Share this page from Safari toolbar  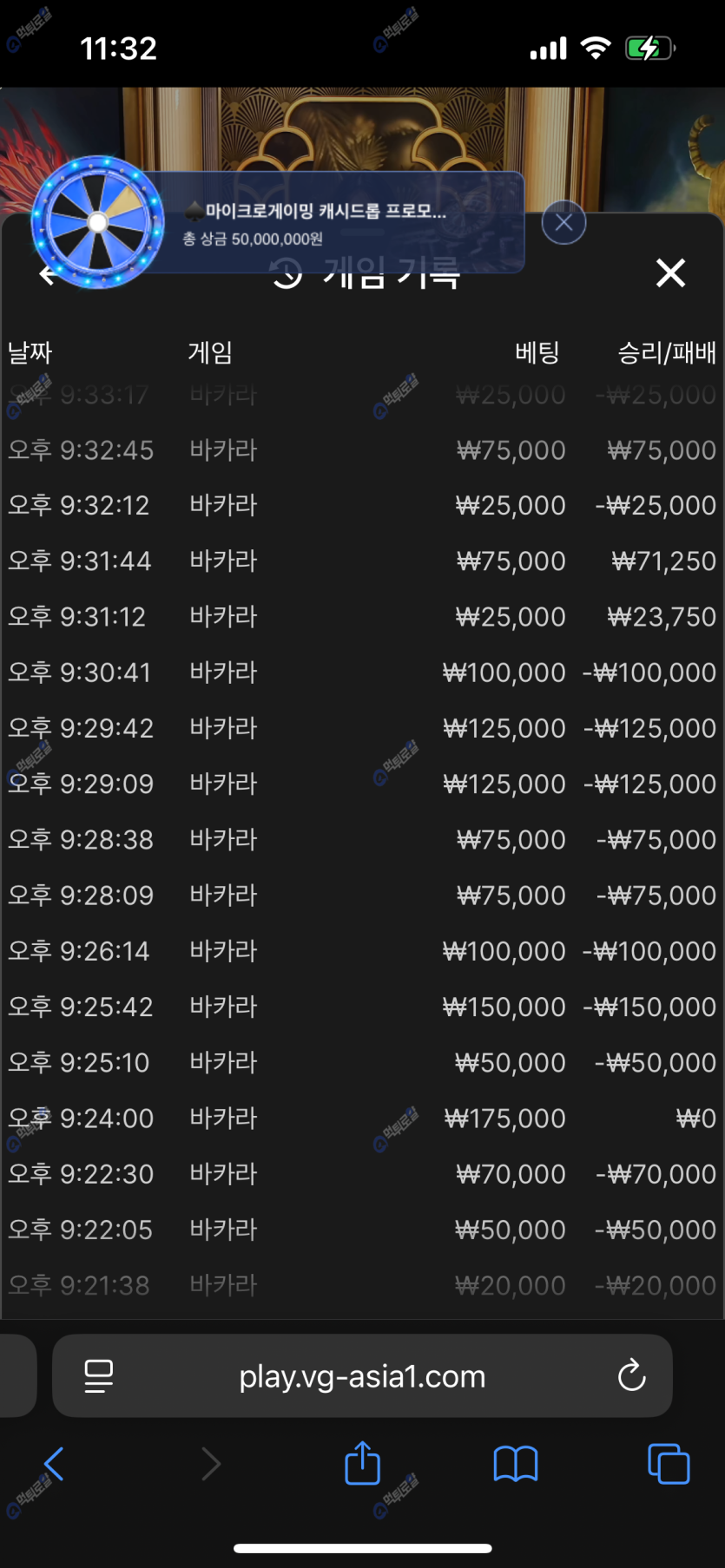click(362, 1464)
